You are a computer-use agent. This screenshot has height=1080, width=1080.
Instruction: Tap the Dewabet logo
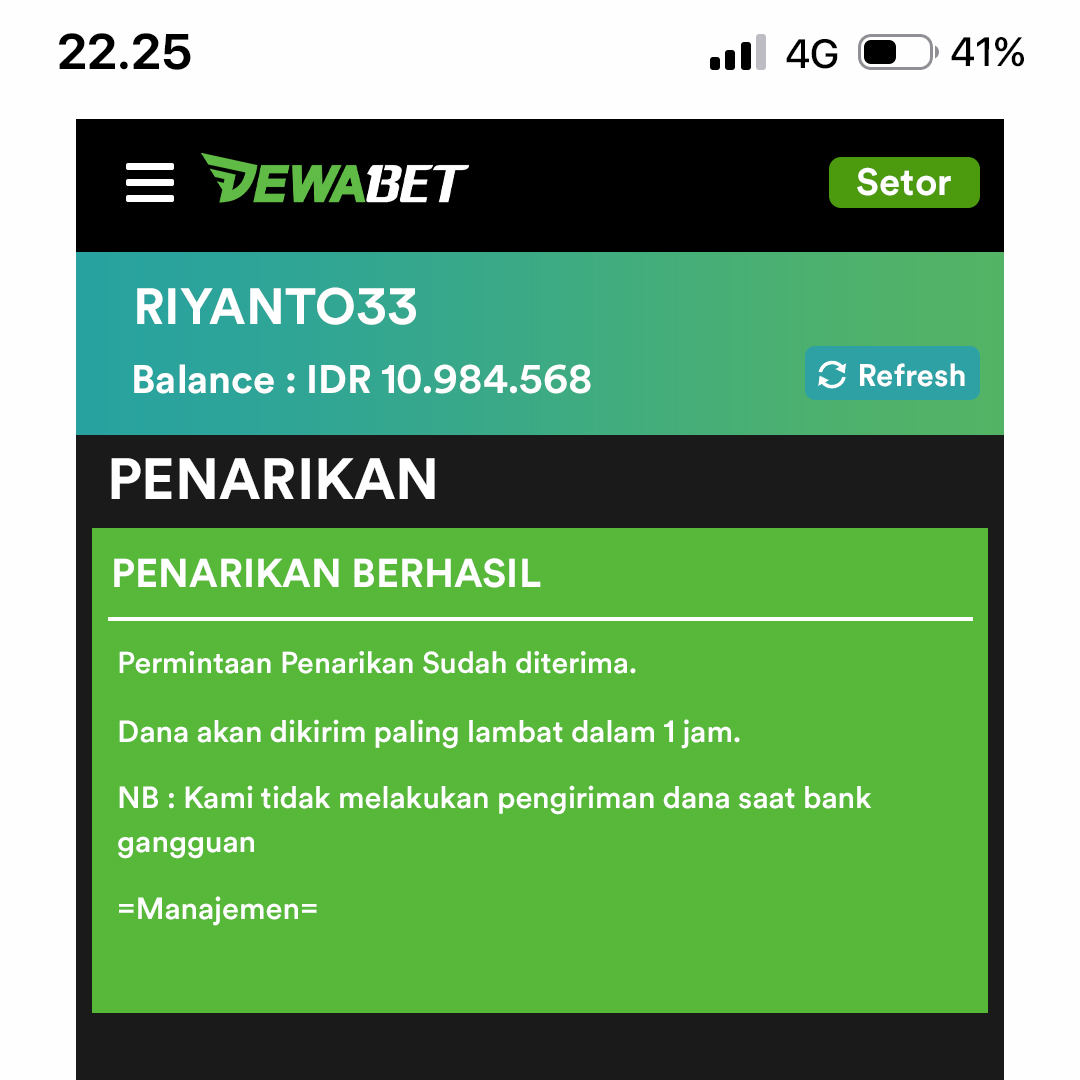[x=334, y=180]
